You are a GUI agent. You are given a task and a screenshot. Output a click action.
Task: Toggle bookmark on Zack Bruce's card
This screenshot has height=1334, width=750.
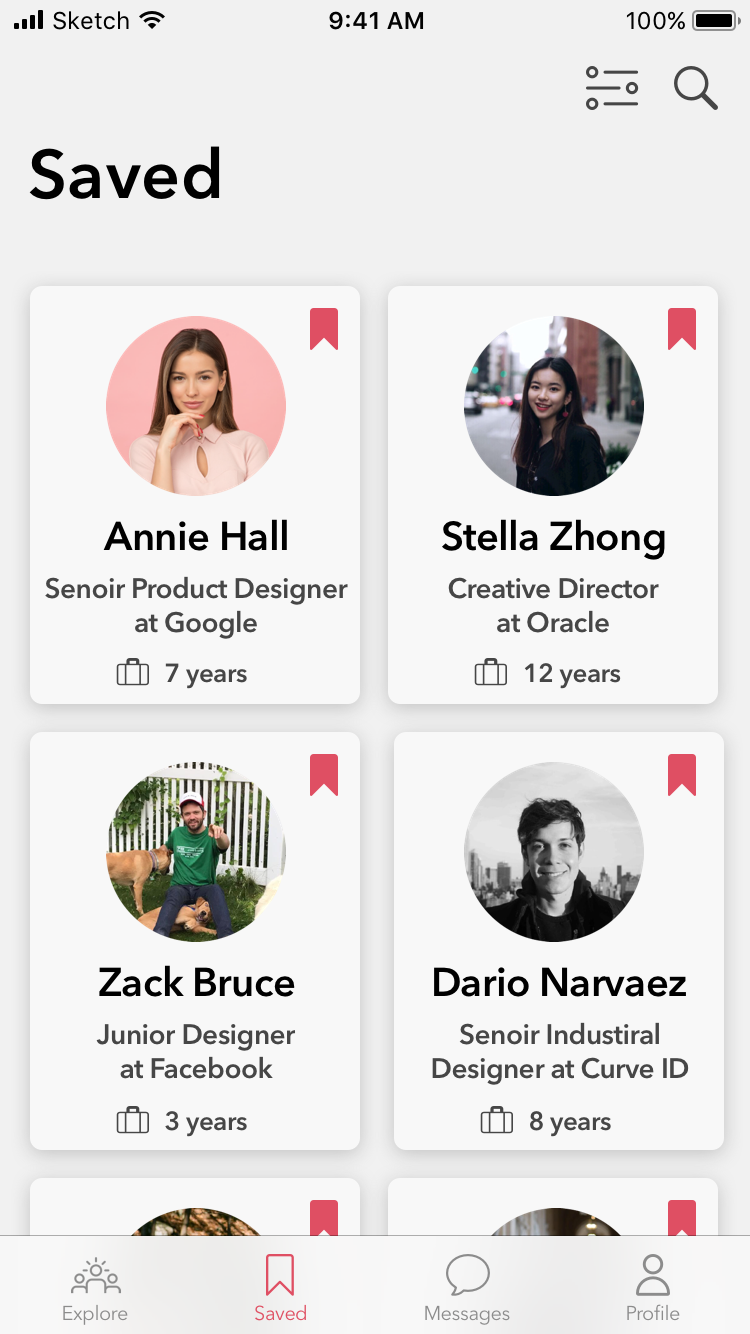tap(324, 775)
